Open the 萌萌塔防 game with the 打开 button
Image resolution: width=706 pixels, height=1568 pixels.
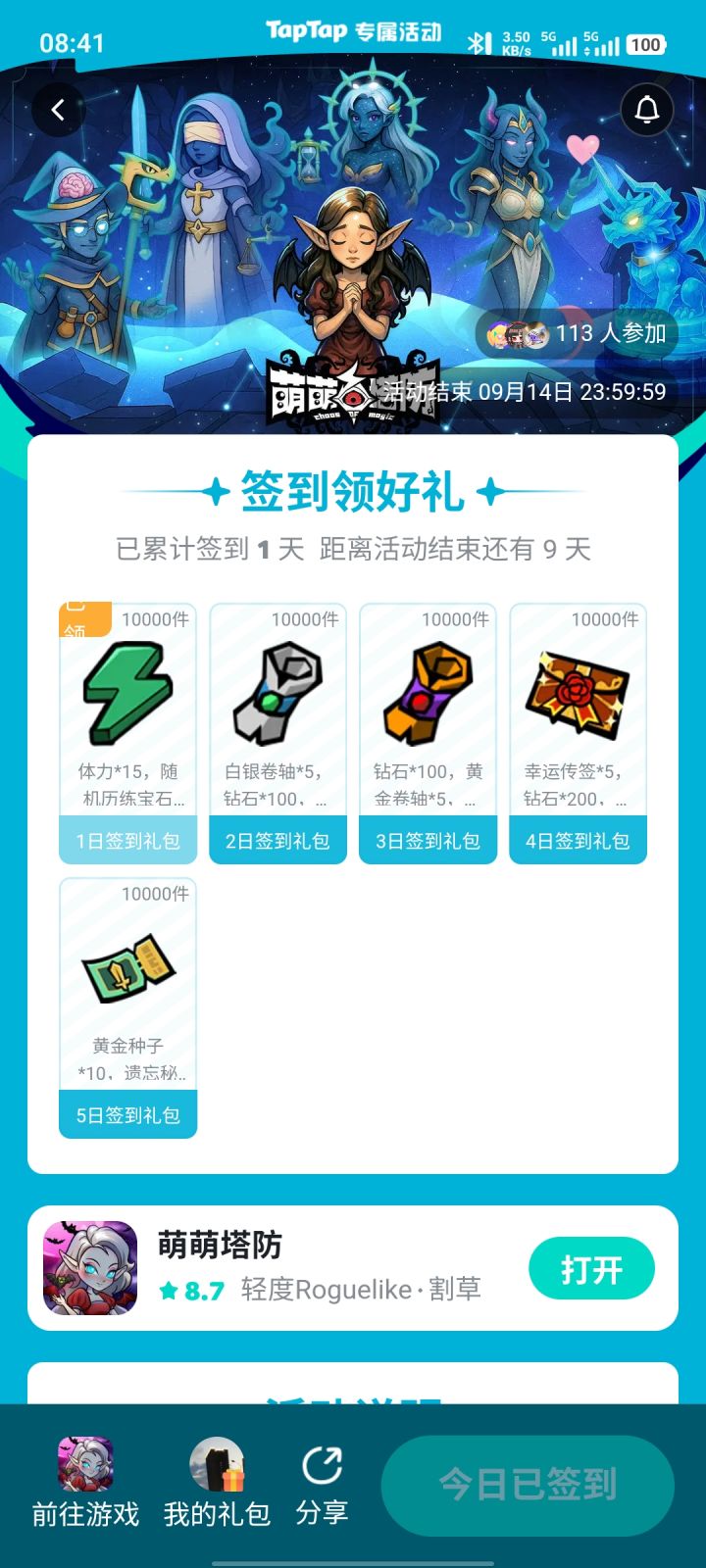591,1267
